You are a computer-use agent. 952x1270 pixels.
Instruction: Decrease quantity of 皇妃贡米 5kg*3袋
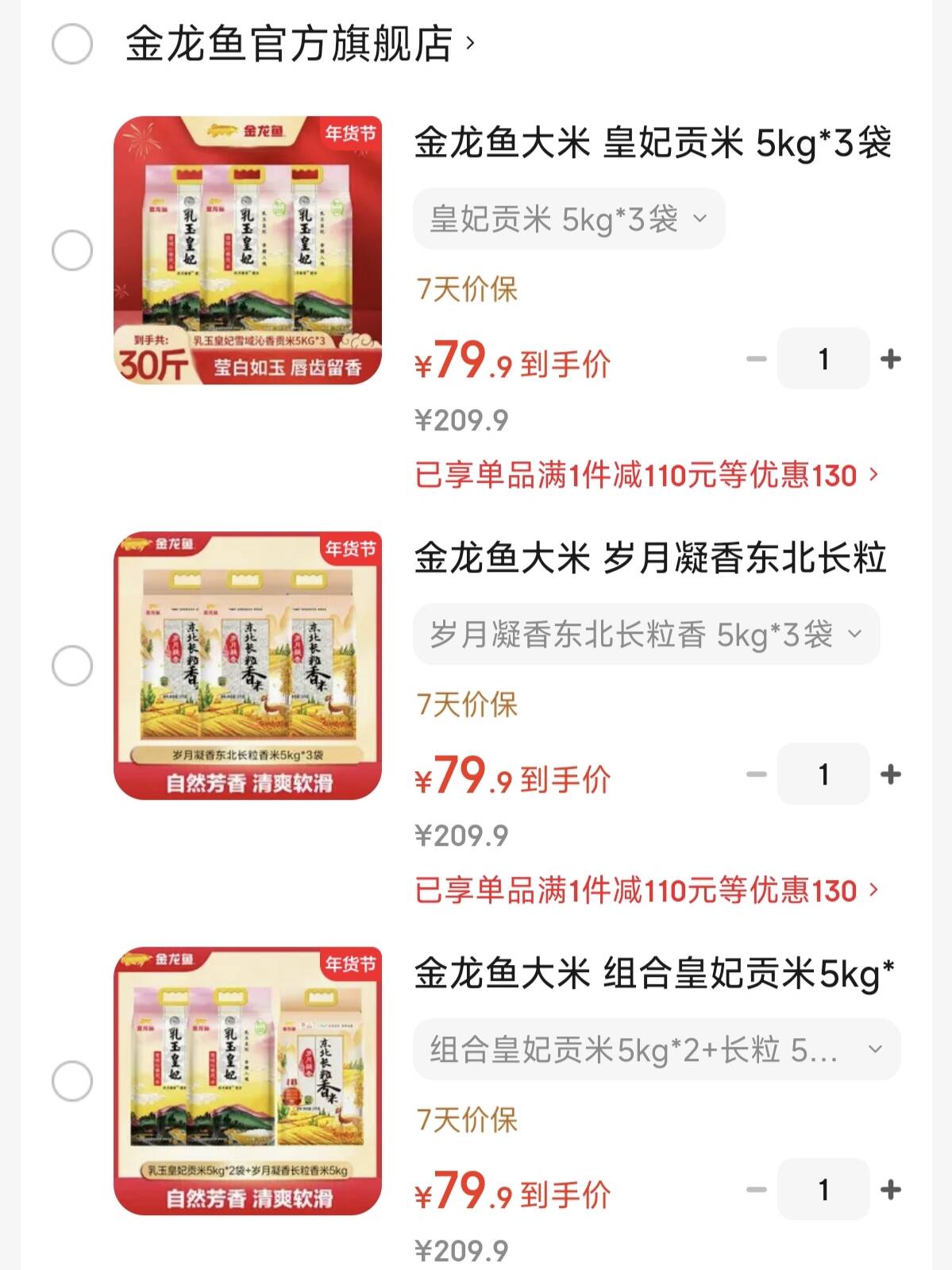click(x=757, y=359)
